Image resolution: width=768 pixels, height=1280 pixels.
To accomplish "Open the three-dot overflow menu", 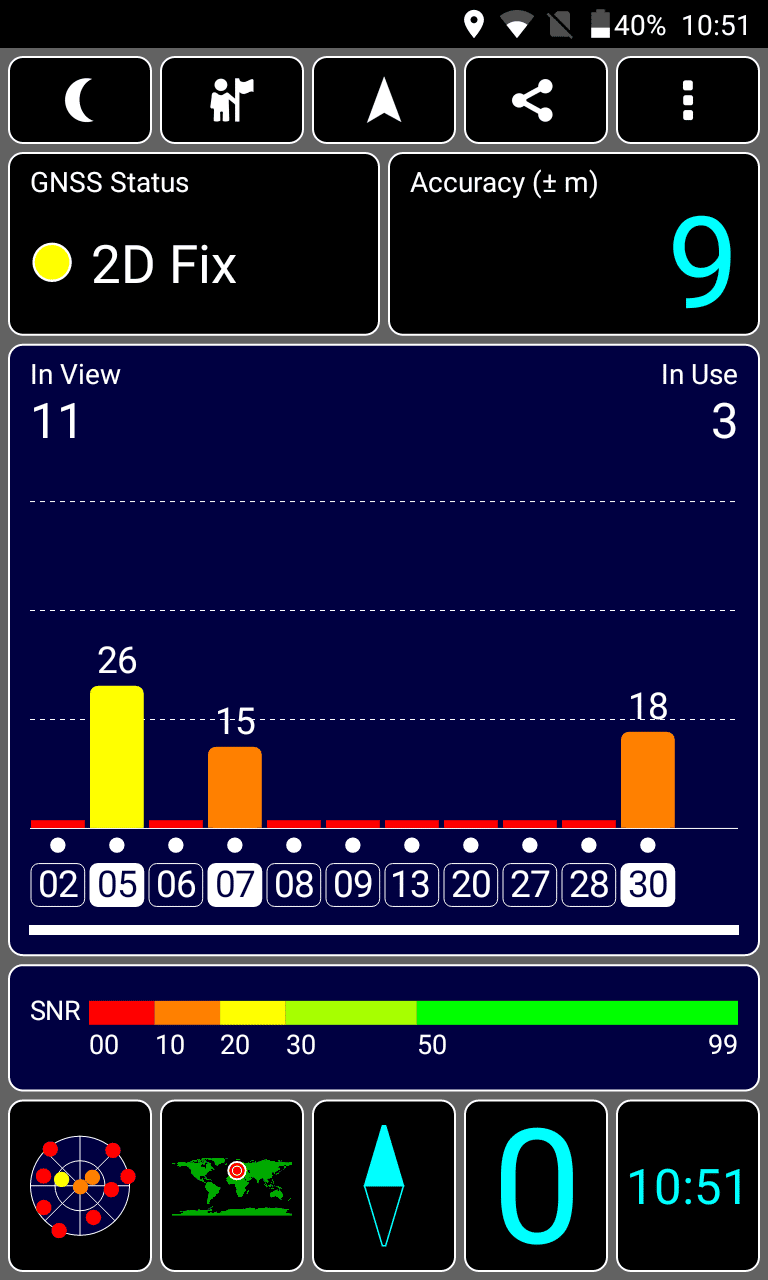I will tap(688, 100).
